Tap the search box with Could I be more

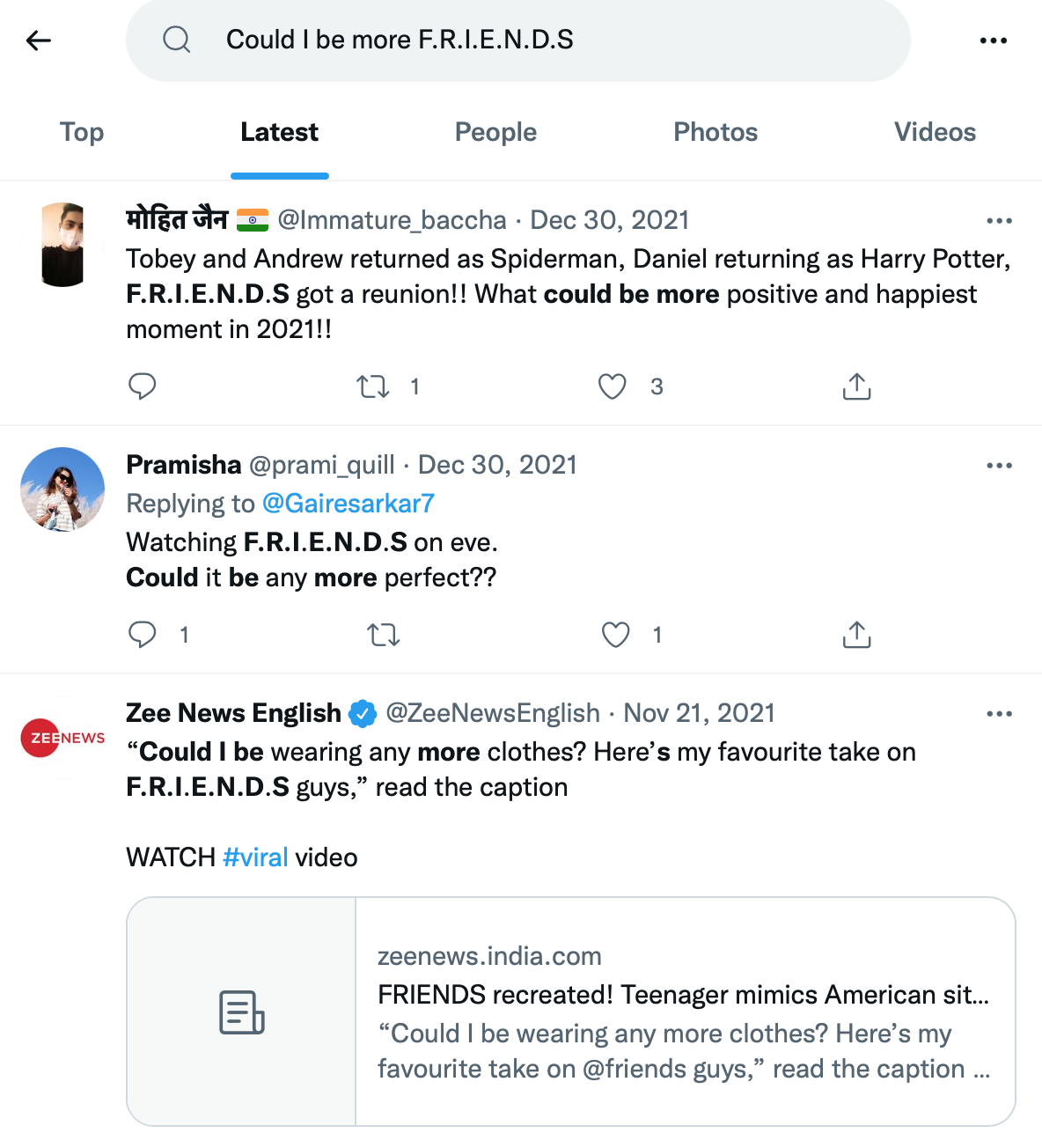click(x=517, y=40)
